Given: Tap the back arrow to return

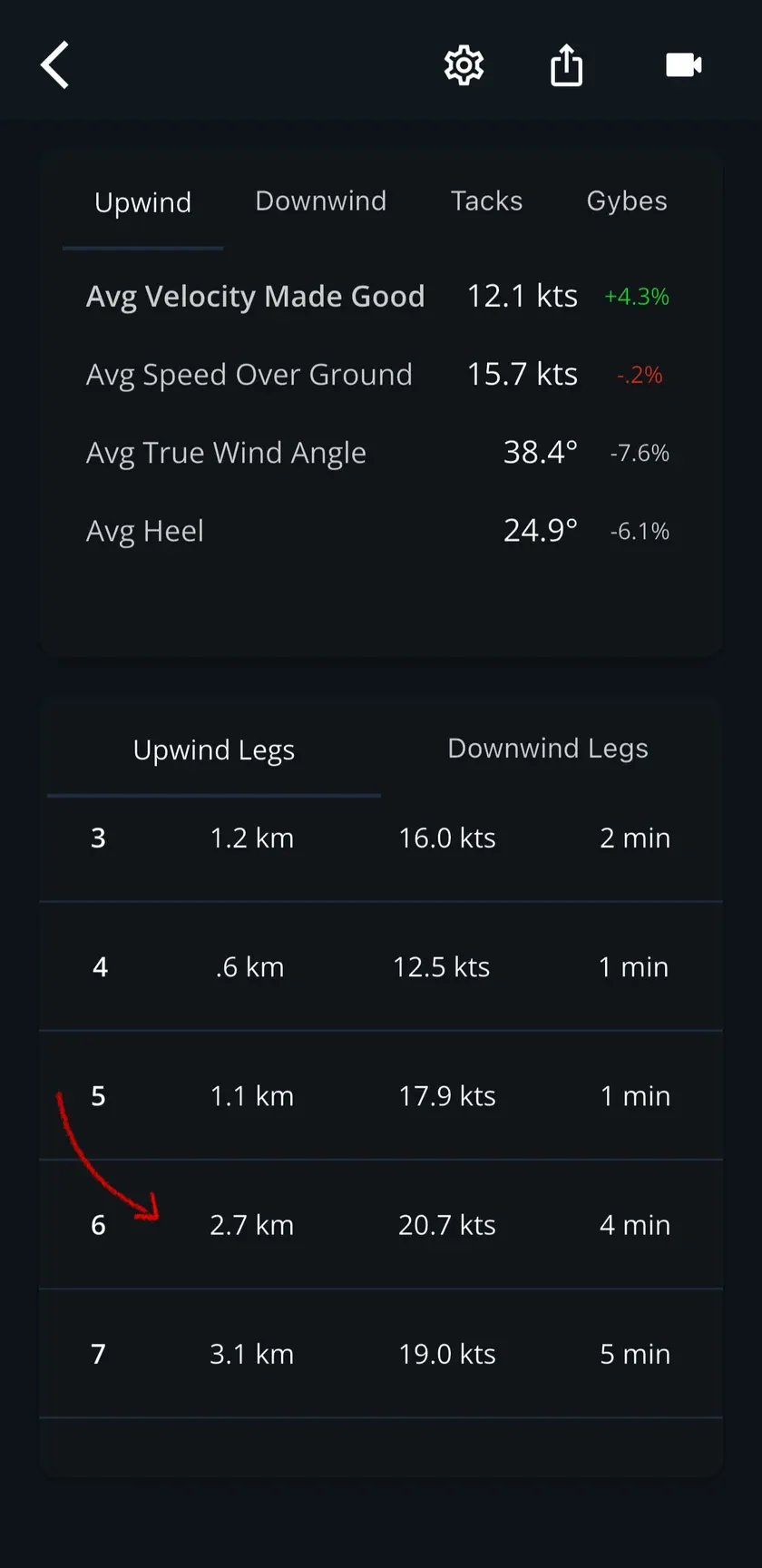Looking at the screenshot, I should (x=54, y=65).
